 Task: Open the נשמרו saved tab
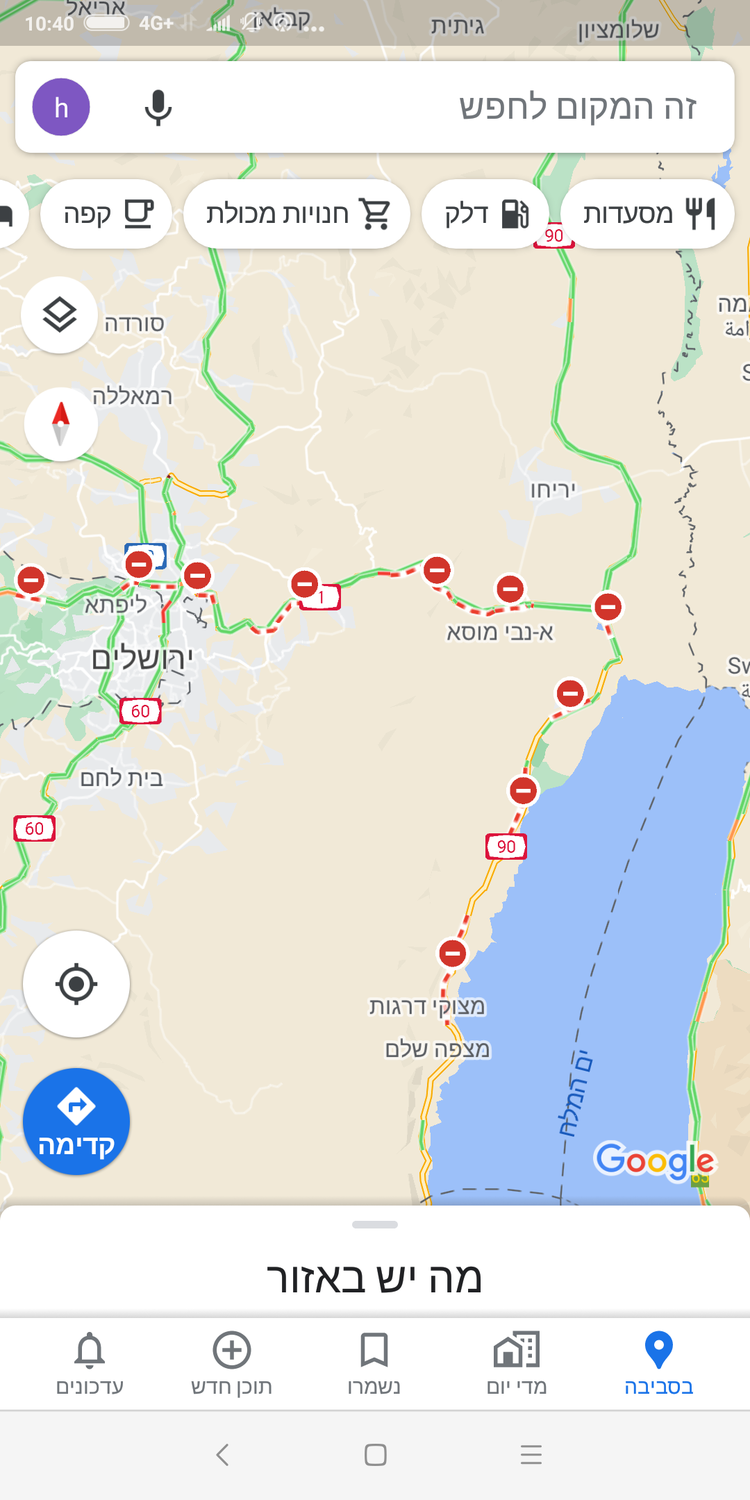pyautogui.click(x=374, y=1364)
